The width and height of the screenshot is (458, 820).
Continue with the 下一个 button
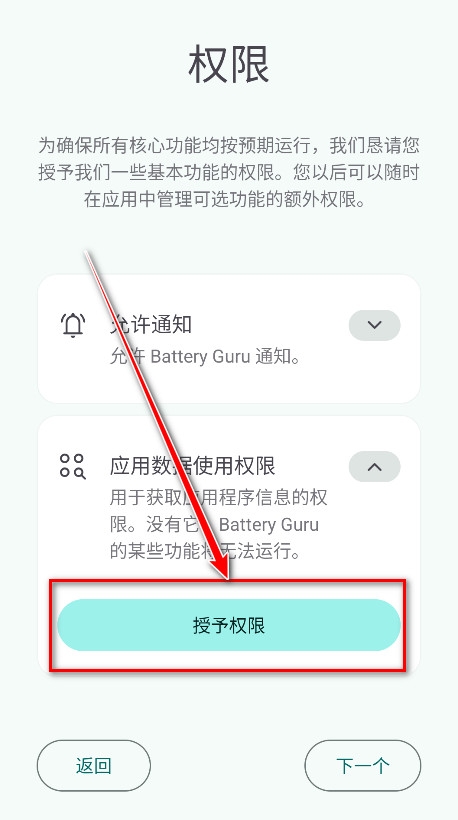tap(362, 766)
